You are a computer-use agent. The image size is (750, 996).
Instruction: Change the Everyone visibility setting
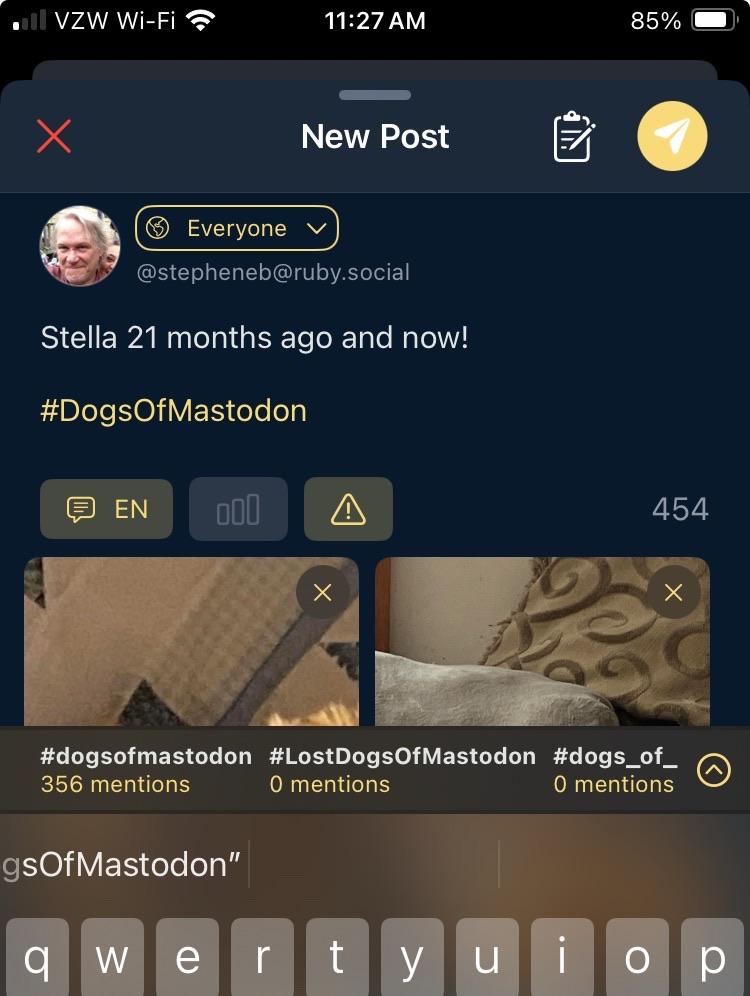pos(237,228)
